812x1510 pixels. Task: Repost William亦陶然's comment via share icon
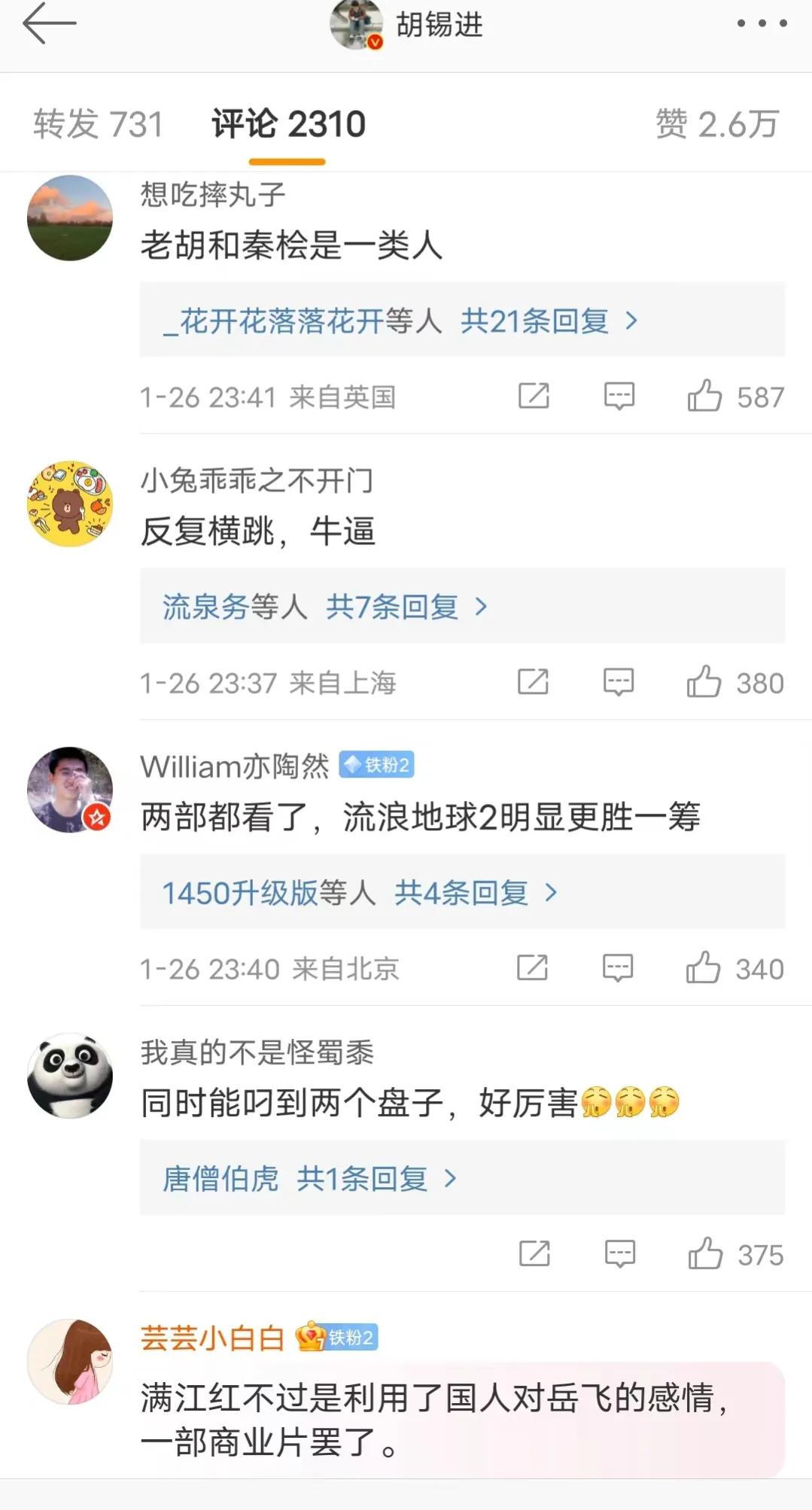tap(532, 968)
